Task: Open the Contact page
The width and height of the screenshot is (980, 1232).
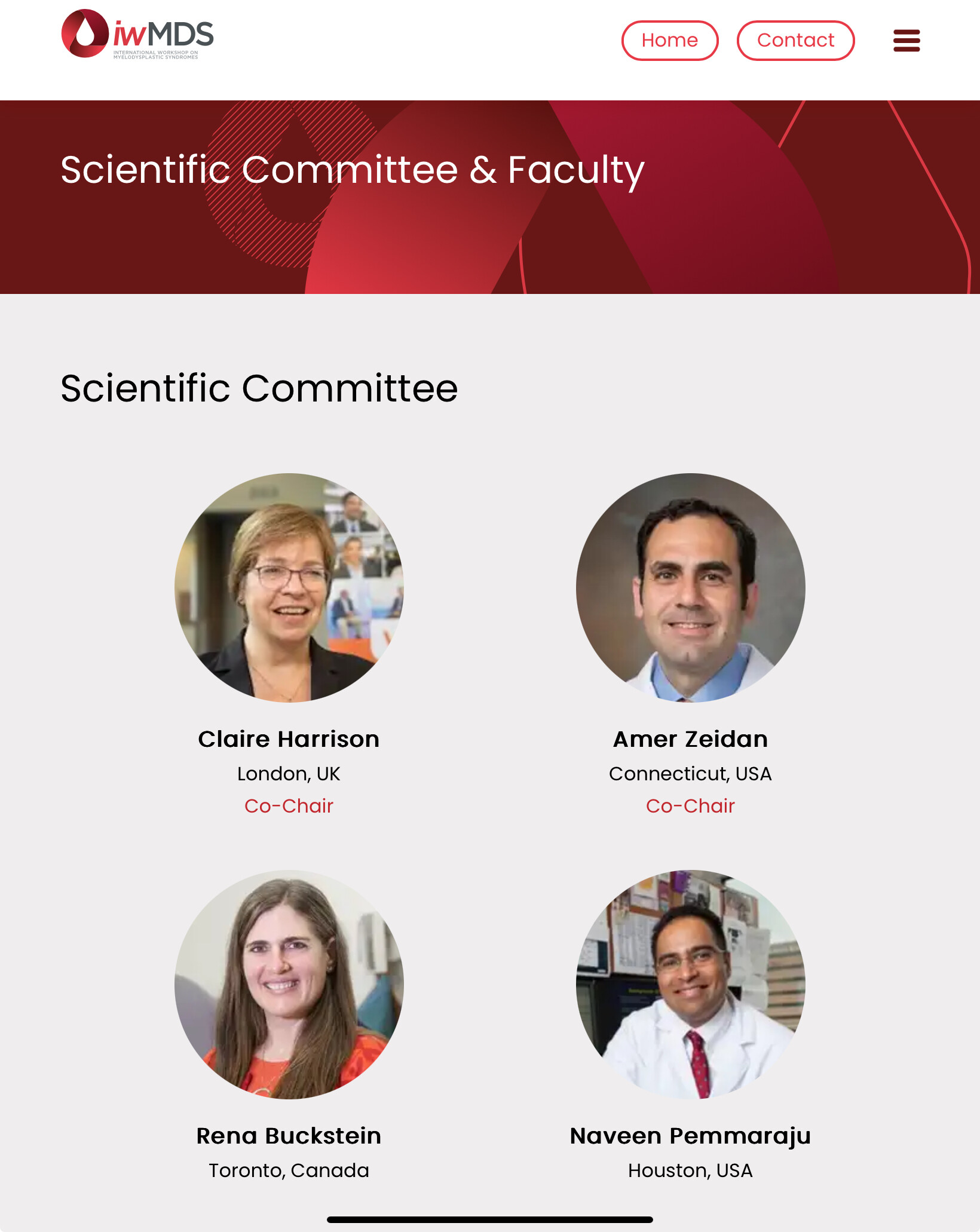Action: pos(795,41)
